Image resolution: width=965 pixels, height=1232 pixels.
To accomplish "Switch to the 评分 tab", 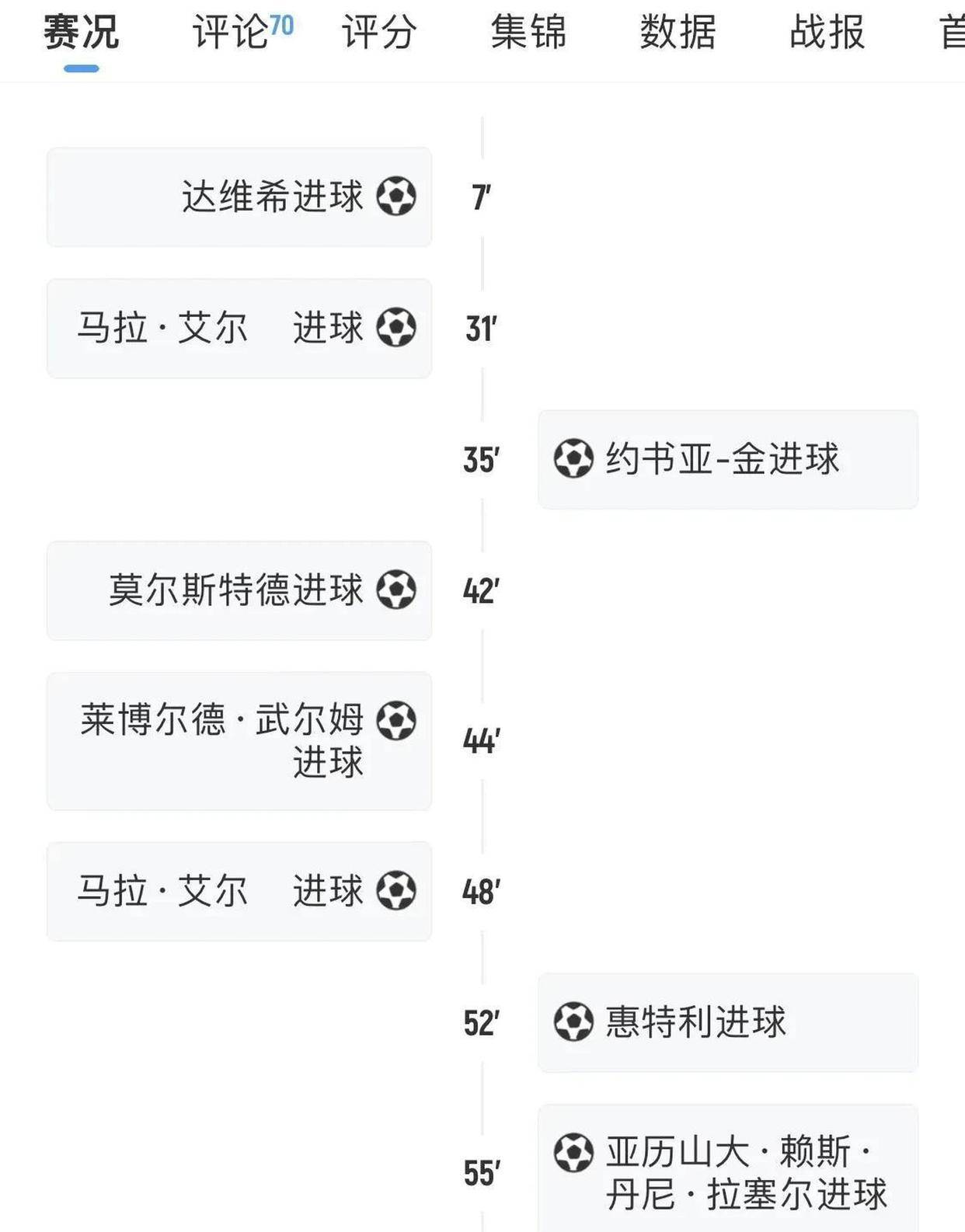I will pyautogui.click(x=379, y=33).
